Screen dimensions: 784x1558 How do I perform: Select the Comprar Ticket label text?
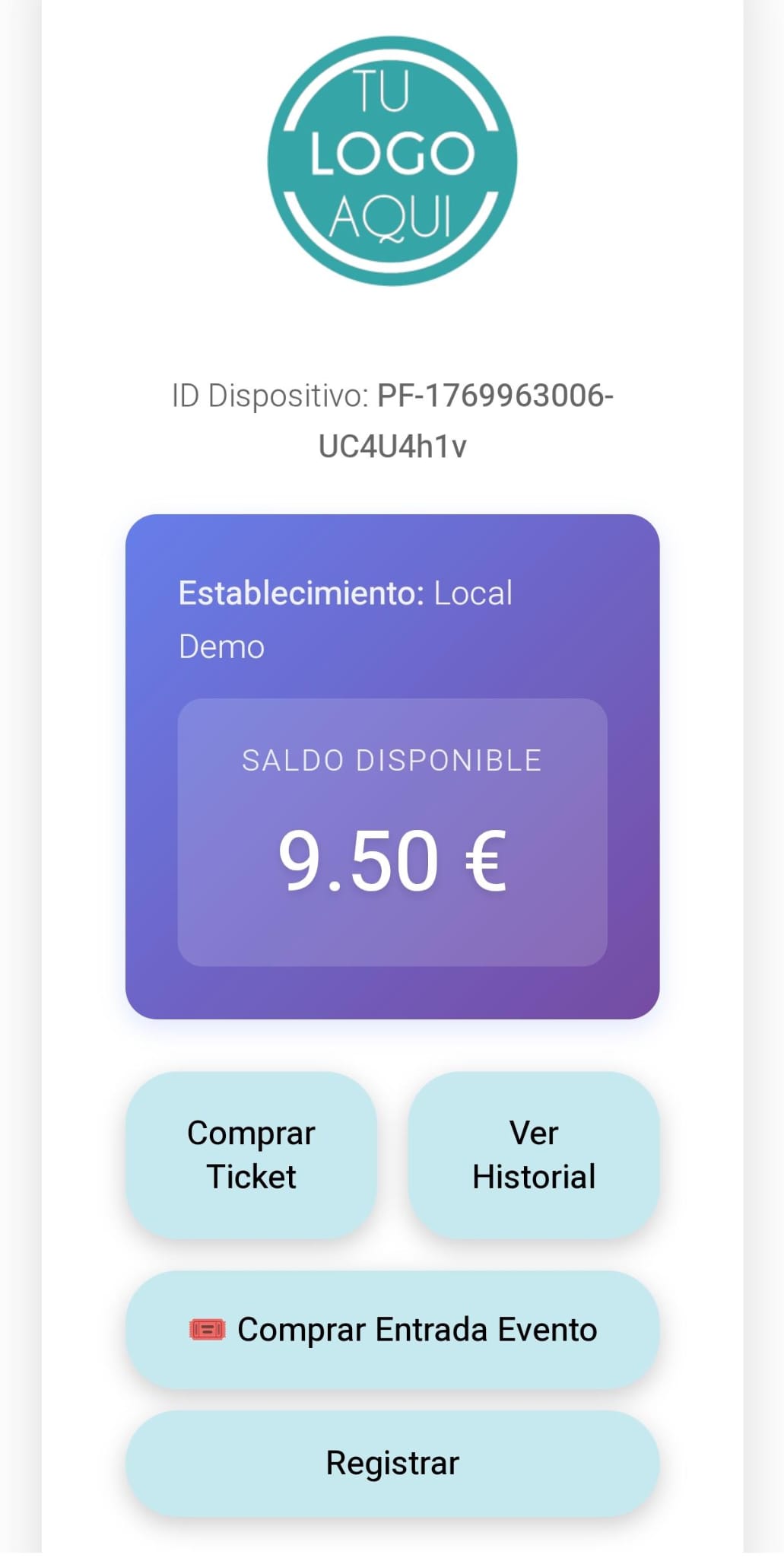click(x=251, y=1154)
